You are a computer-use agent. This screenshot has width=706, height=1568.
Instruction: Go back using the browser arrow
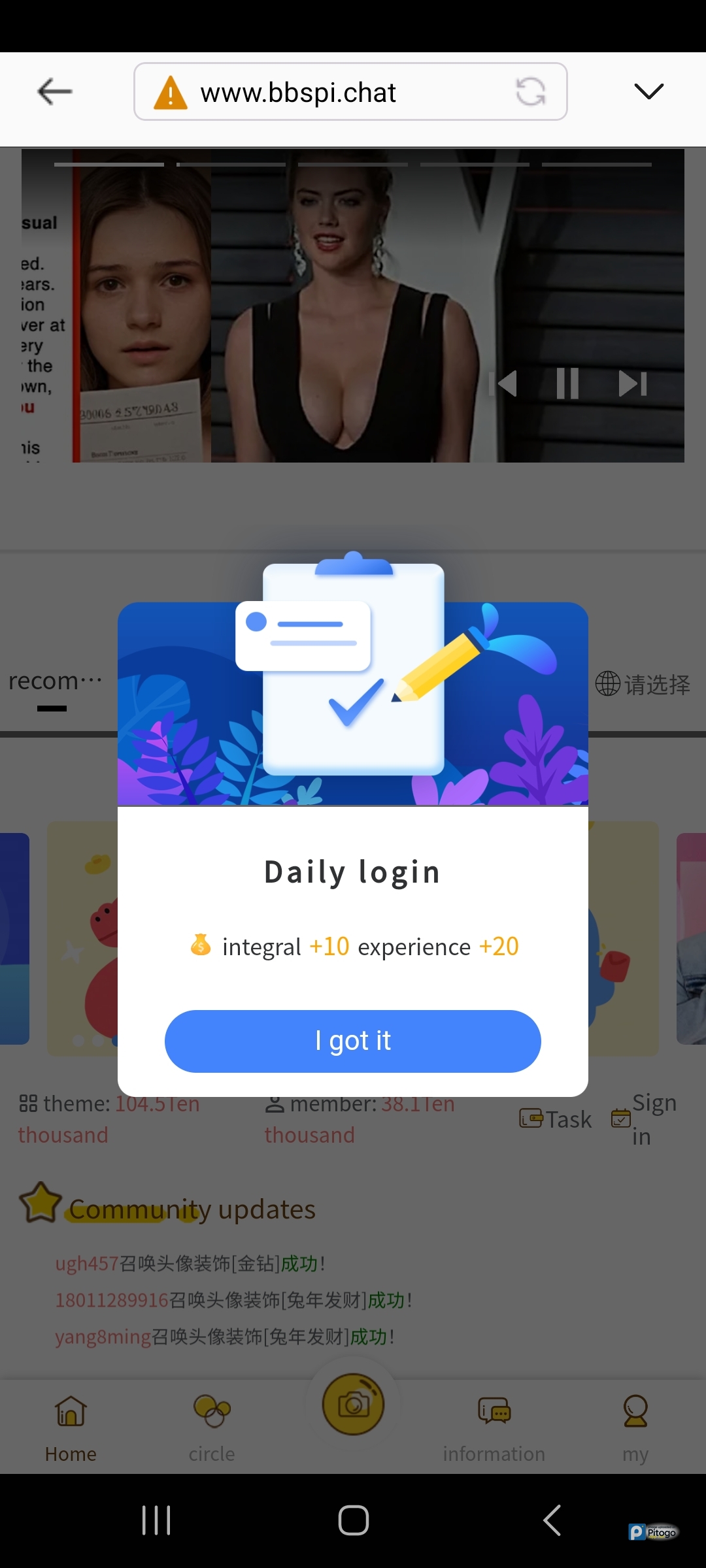pyautogui.click(x=55, y=91)
